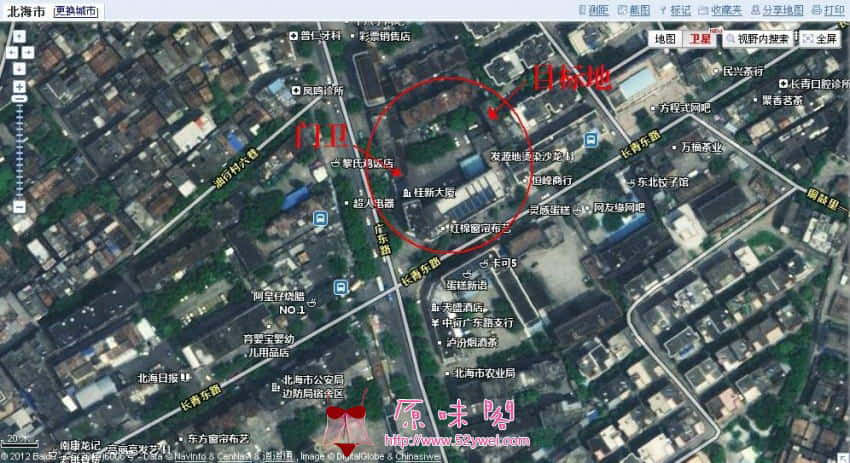This screenshot has height=463, width=850.
Task: Print the map via 打印
Action: [x=827, y=10]
